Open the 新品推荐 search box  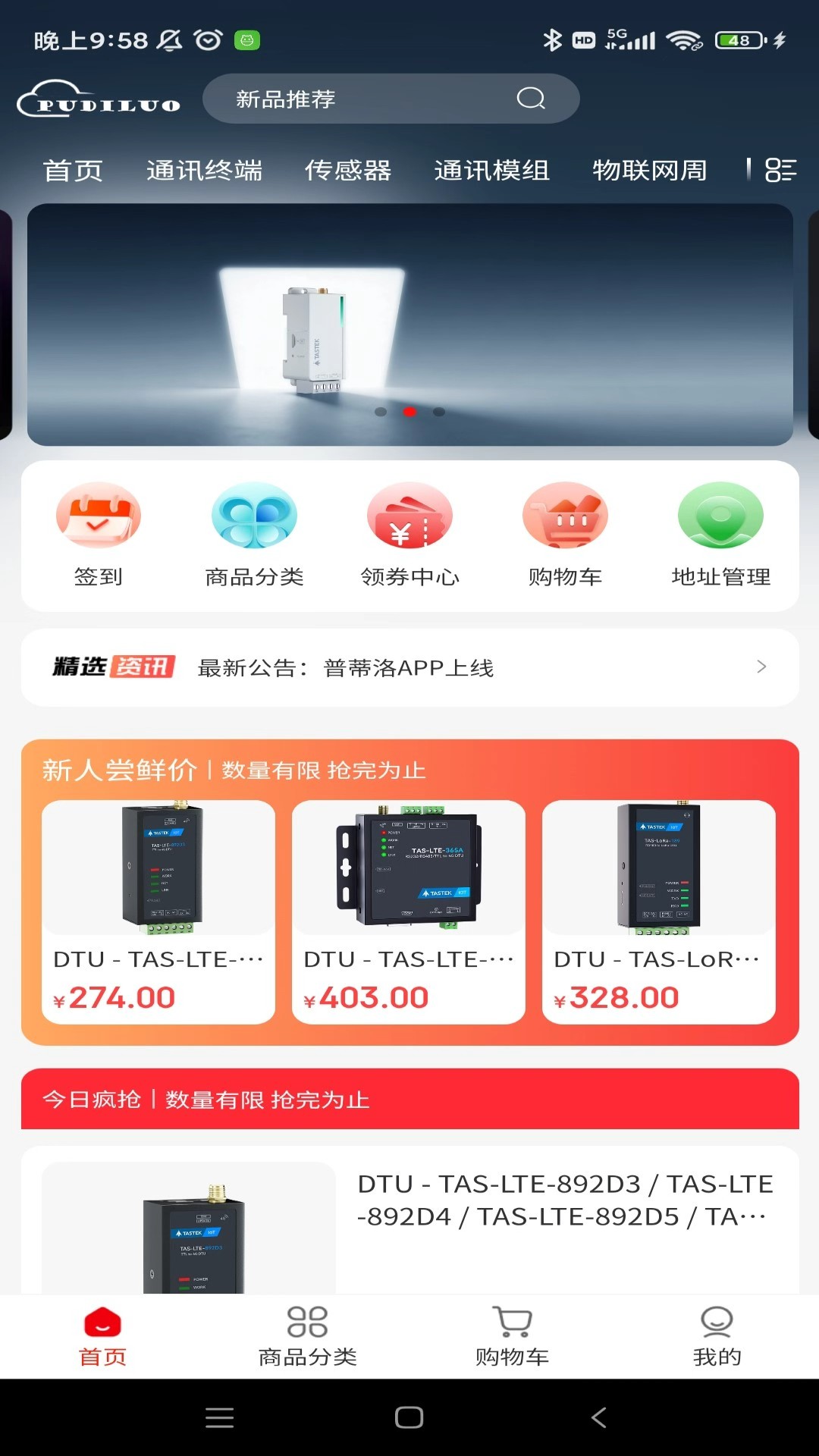pyautogui.click(x=391, y=99)
